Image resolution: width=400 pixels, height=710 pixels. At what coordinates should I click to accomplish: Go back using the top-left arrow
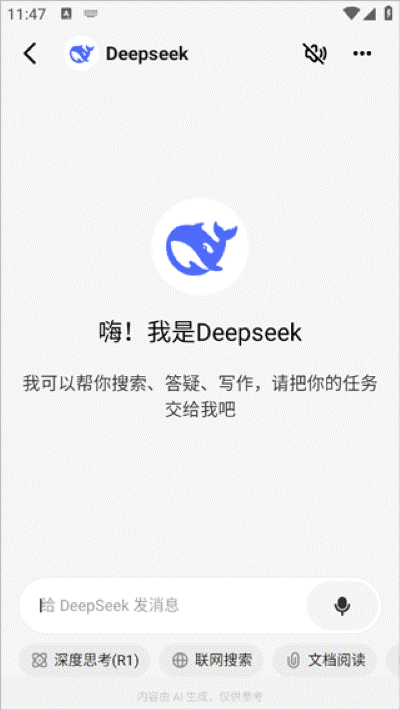pyautogui.click(x=30, y=54)
